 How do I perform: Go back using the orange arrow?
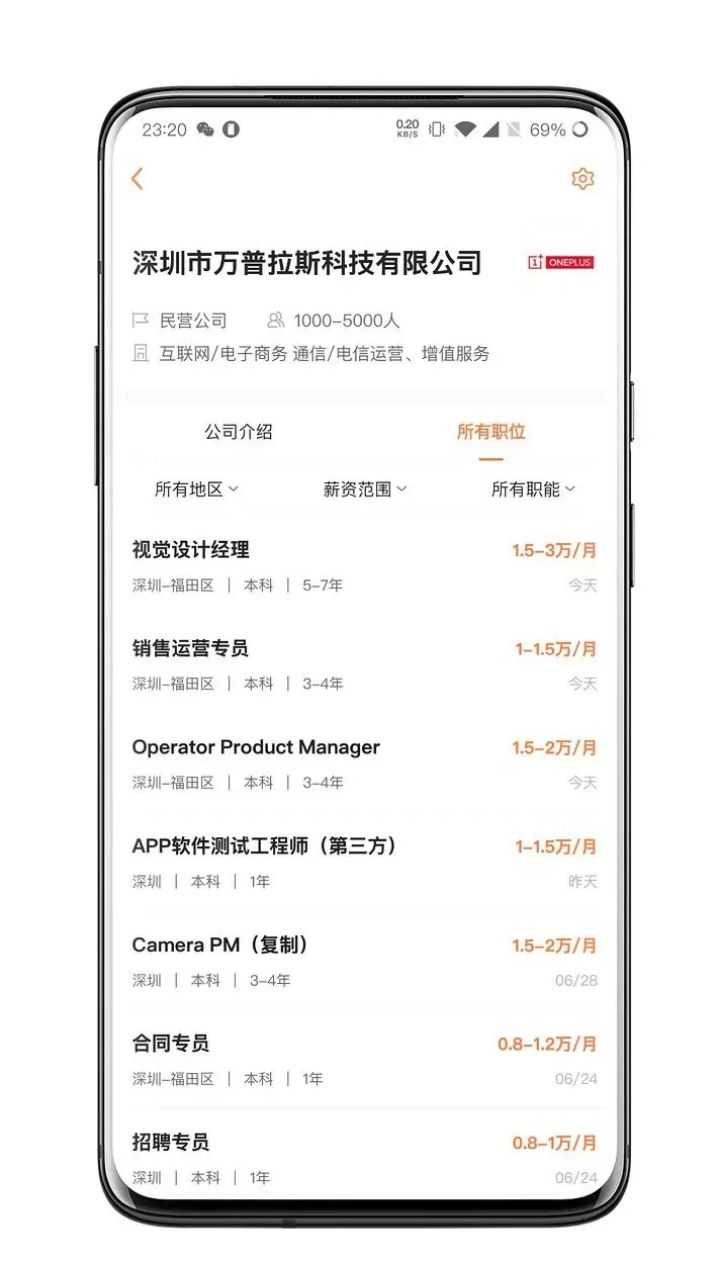tap(138, 179)
